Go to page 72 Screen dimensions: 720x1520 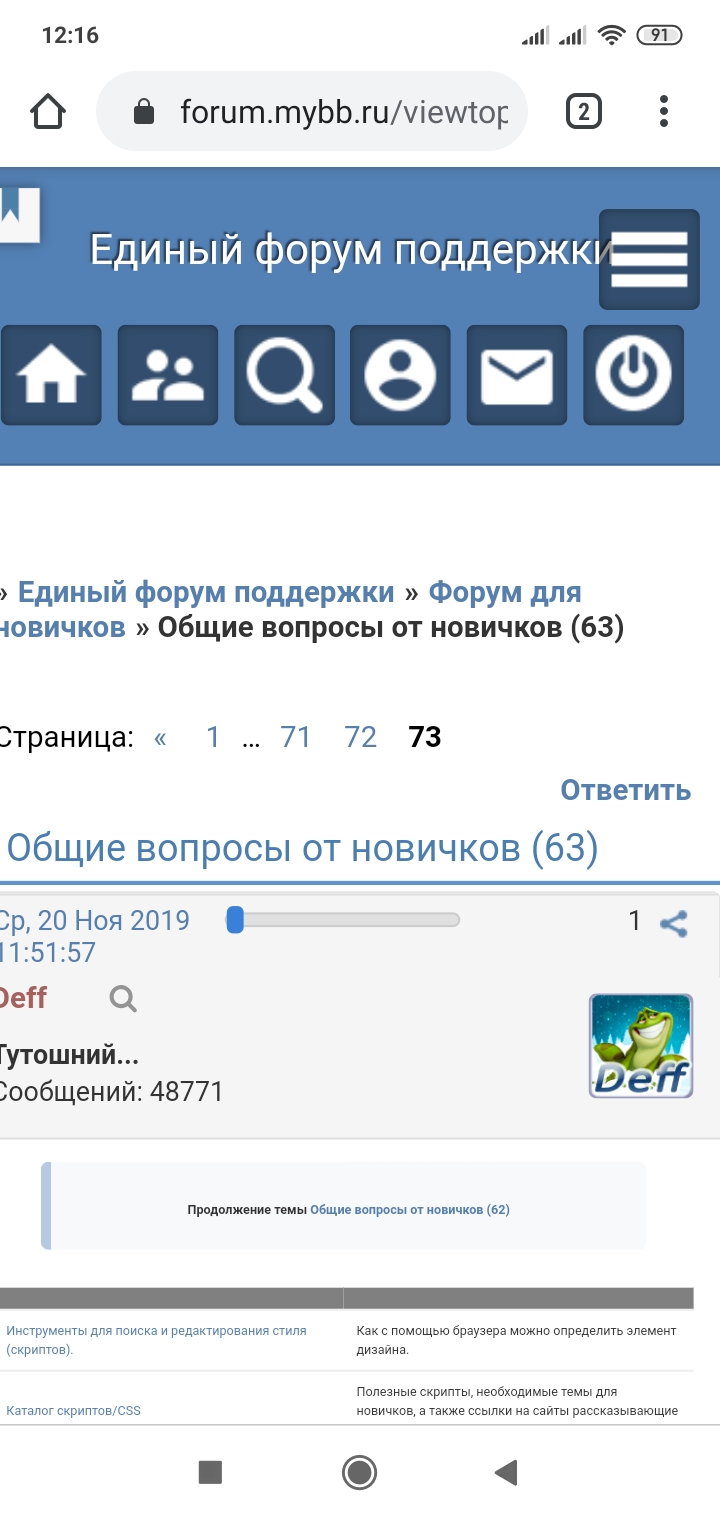[x=360, y=737]
